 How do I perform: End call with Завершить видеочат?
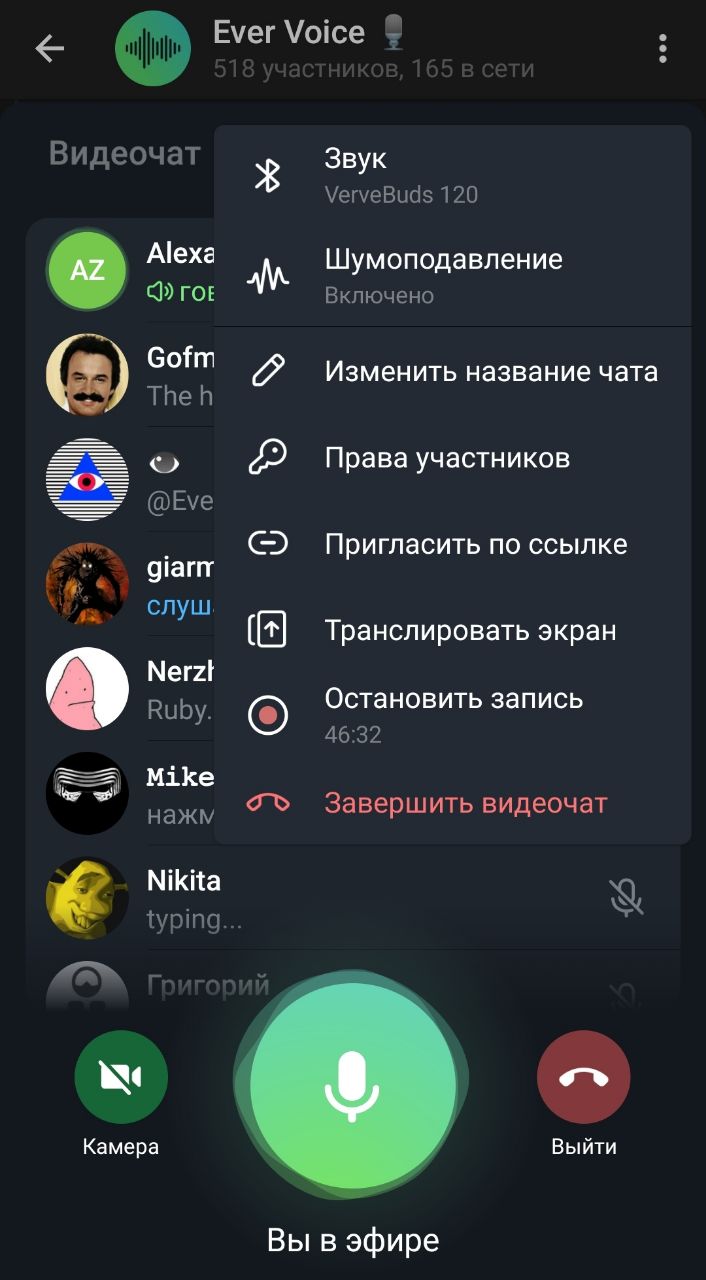click(x=452, y=803)
